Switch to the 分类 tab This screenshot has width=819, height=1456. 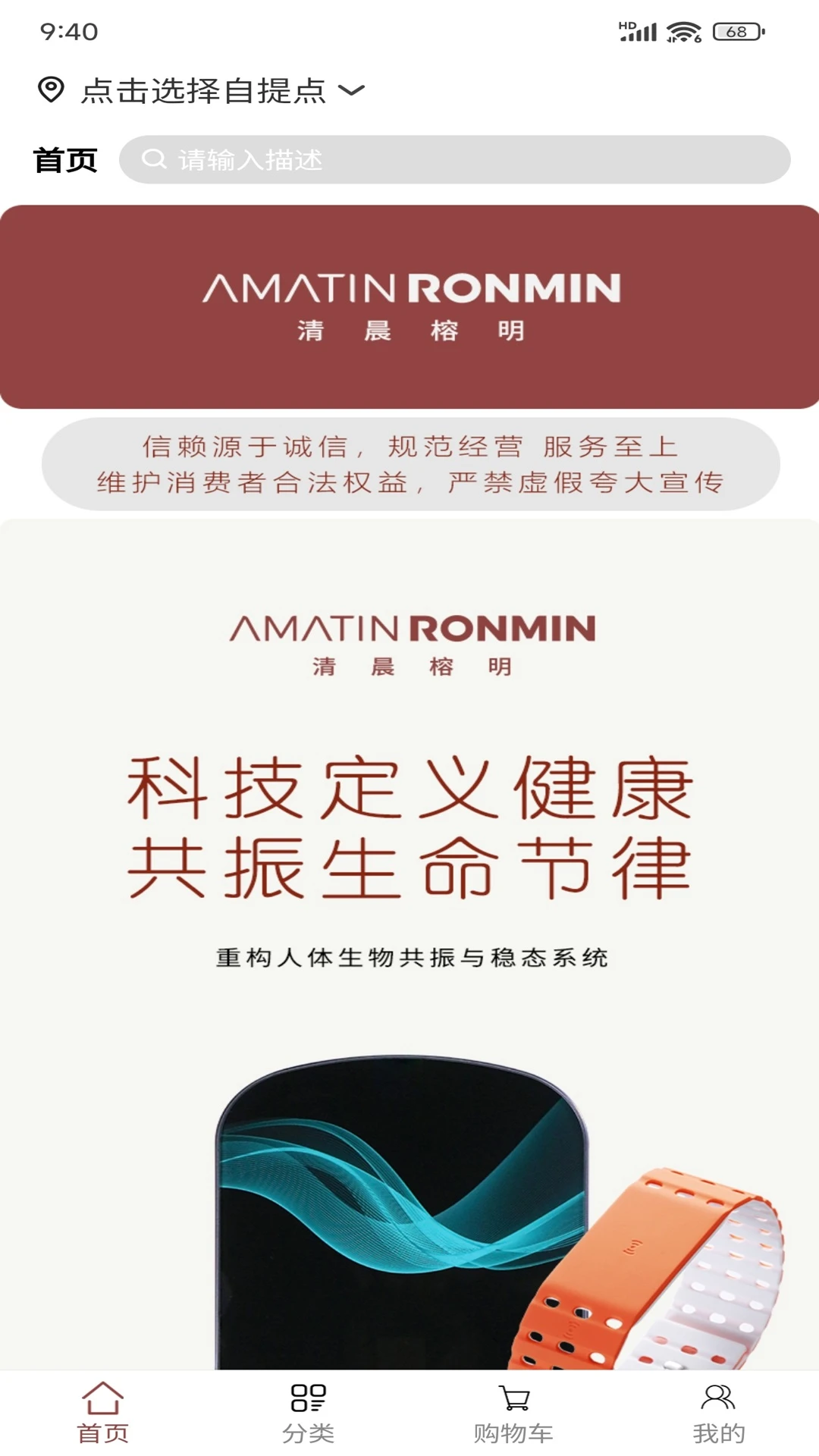point(308,1413)
